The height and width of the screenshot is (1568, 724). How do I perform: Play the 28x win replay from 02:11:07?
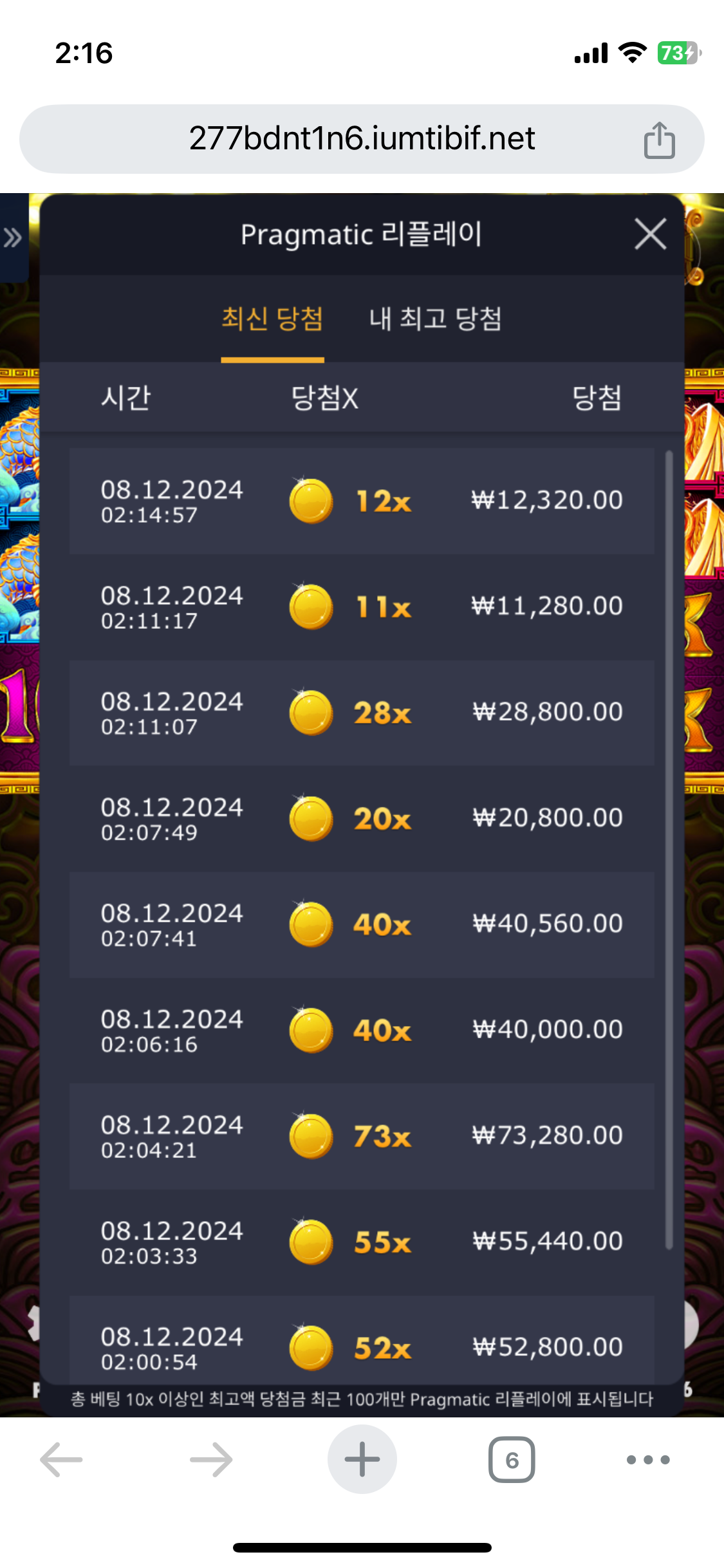coord(362,713)
